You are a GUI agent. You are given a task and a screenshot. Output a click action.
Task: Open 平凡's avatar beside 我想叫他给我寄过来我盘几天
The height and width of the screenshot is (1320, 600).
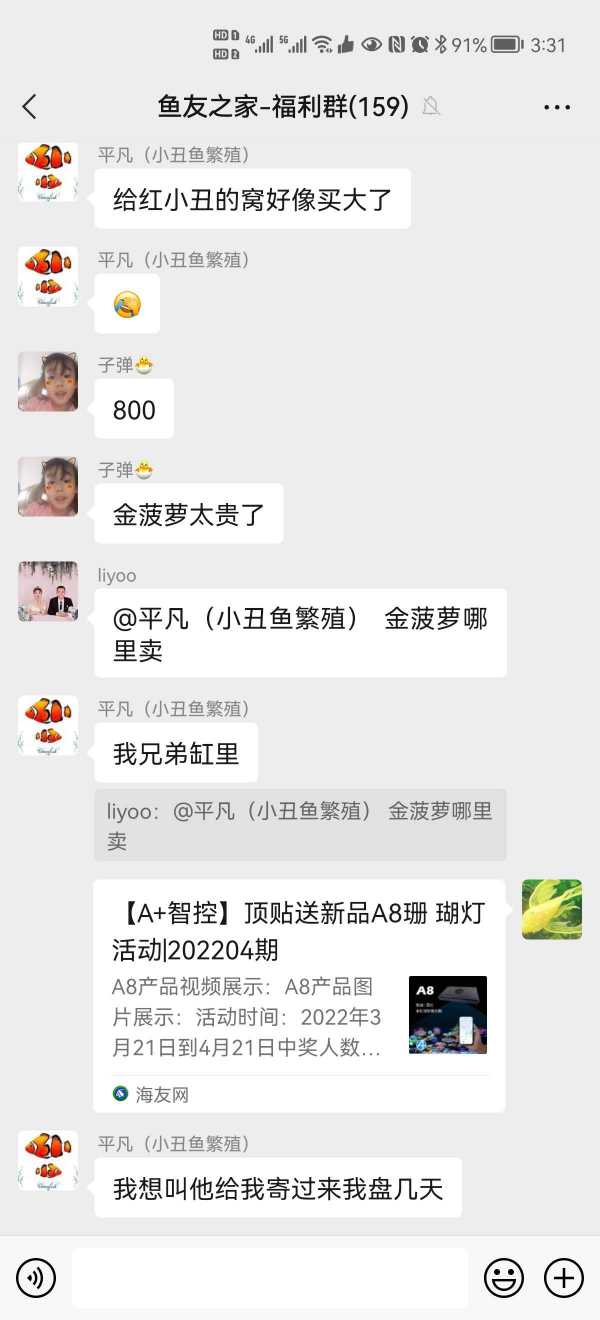pos(48,1160)
